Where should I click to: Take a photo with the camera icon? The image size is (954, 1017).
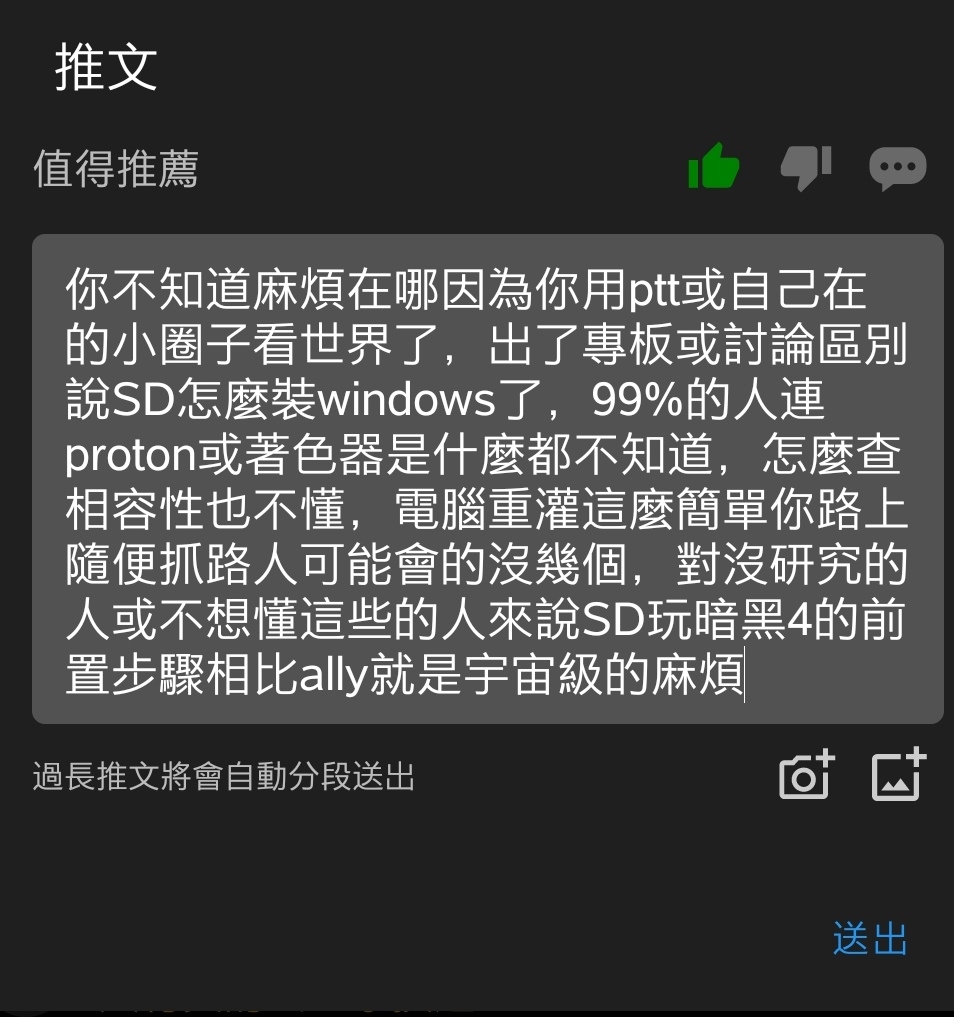click(806, 774)
